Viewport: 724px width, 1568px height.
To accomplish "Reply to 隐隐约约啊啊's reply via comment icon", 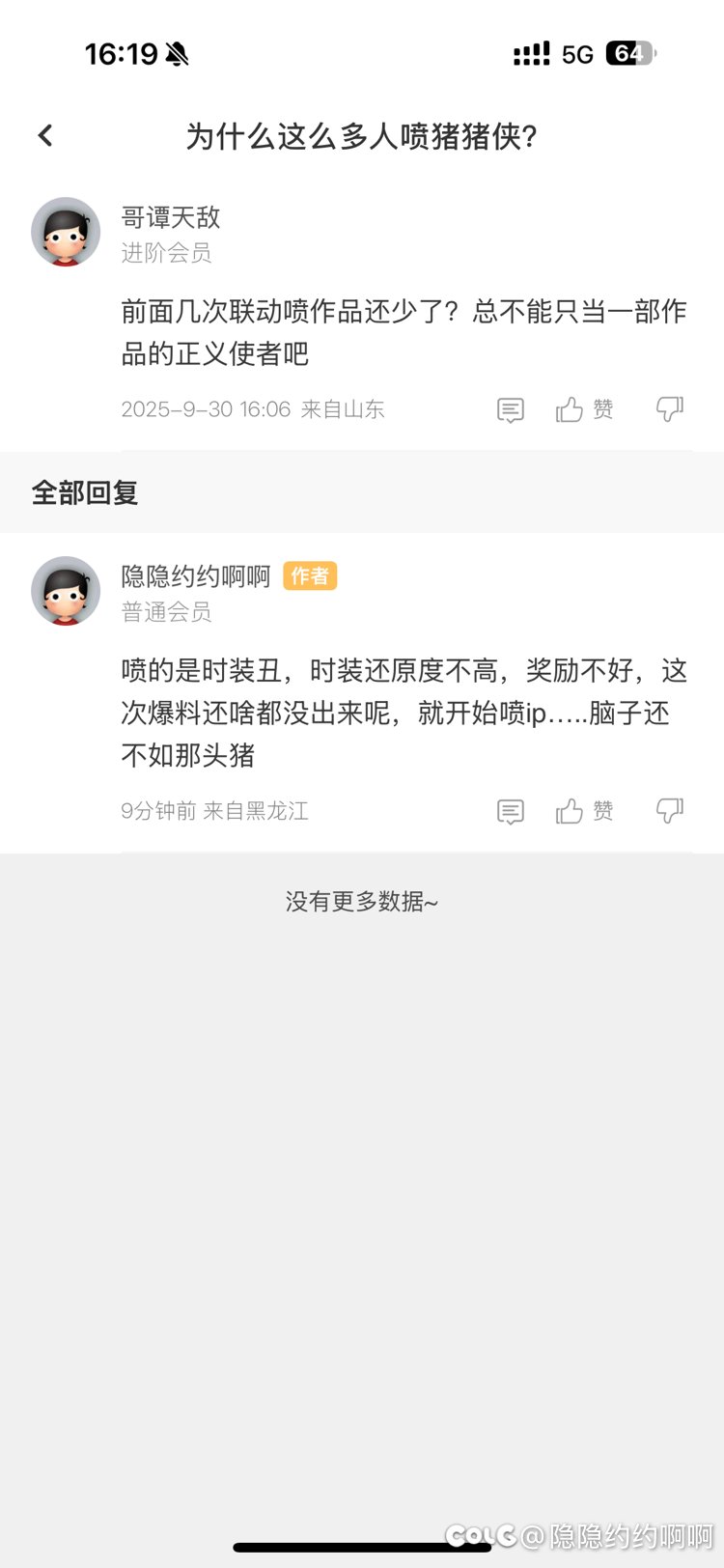I will [511, 812].
